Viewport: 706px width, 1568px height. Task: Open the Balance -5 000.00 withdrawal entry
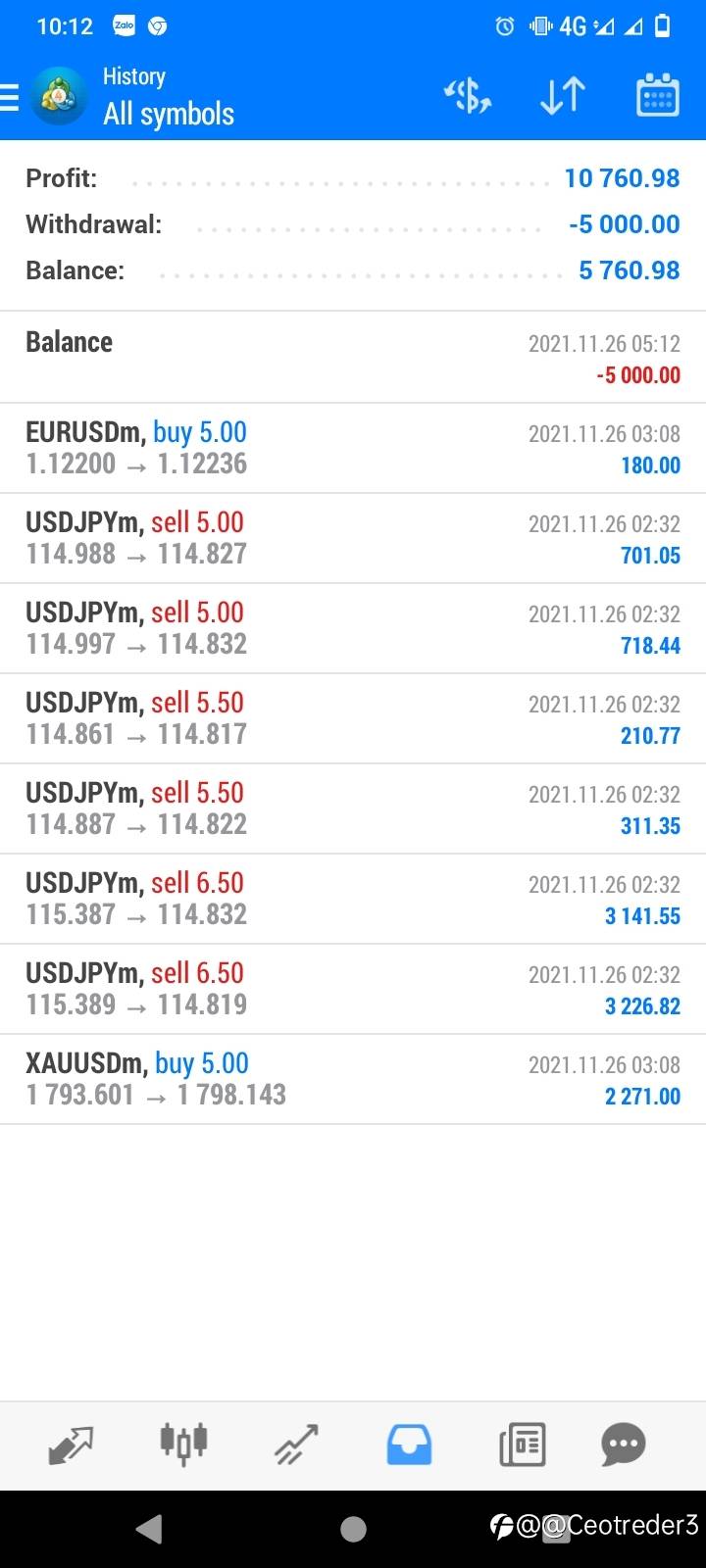353,358
